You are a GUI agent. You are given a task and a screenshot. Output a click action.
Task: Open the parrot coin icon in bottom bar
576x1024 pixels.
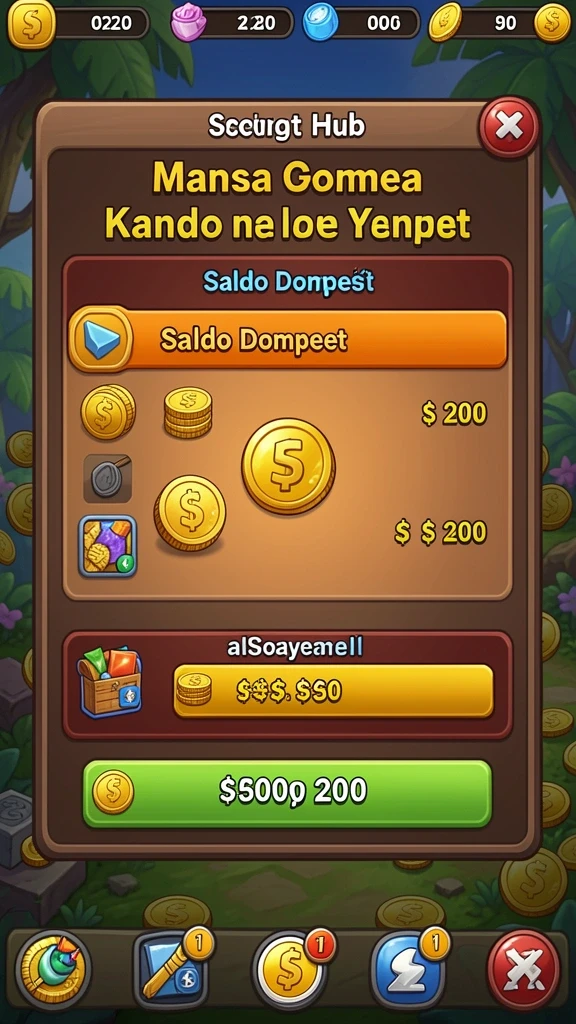52,968
